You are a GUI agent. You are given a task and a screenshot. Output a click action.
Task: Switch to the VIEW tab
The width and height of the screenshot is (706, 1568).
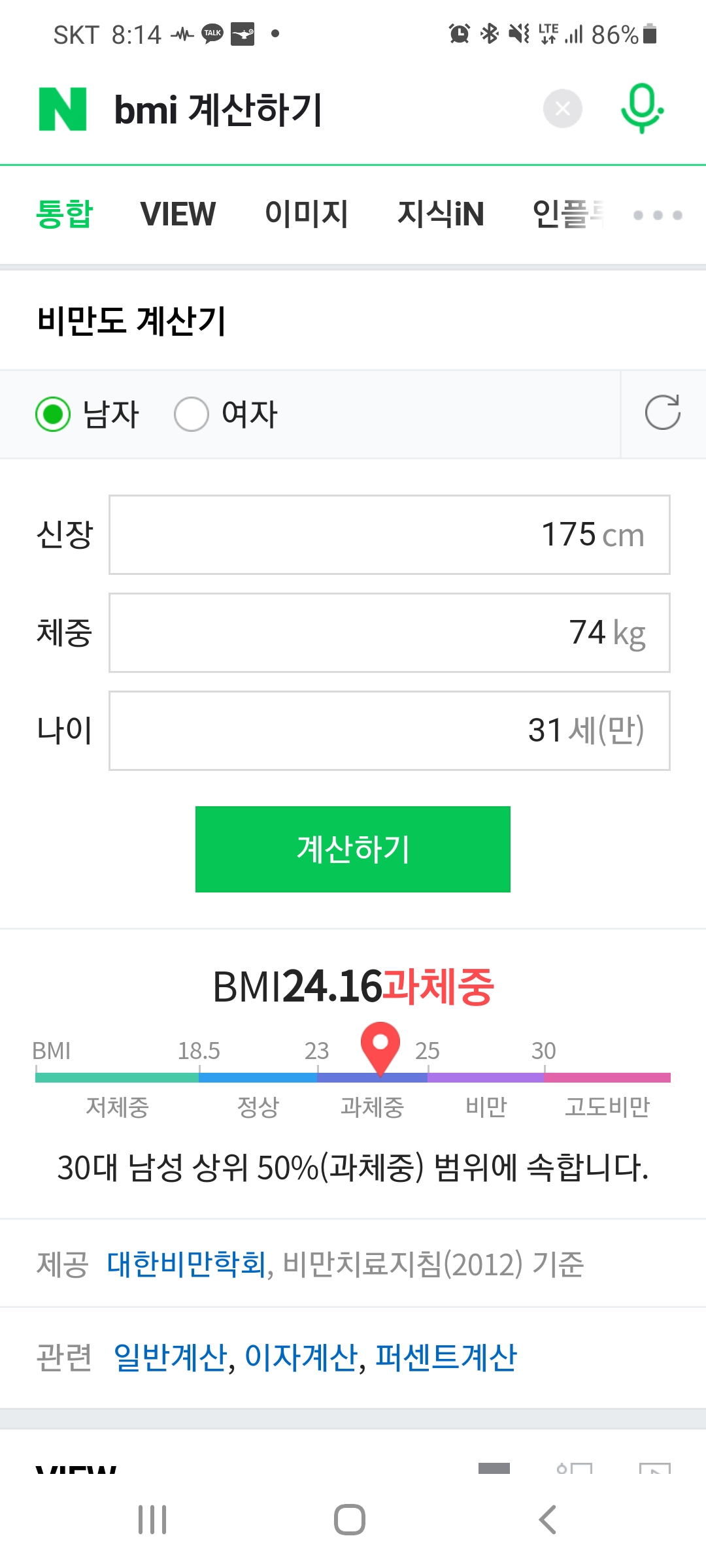[178, 214]
